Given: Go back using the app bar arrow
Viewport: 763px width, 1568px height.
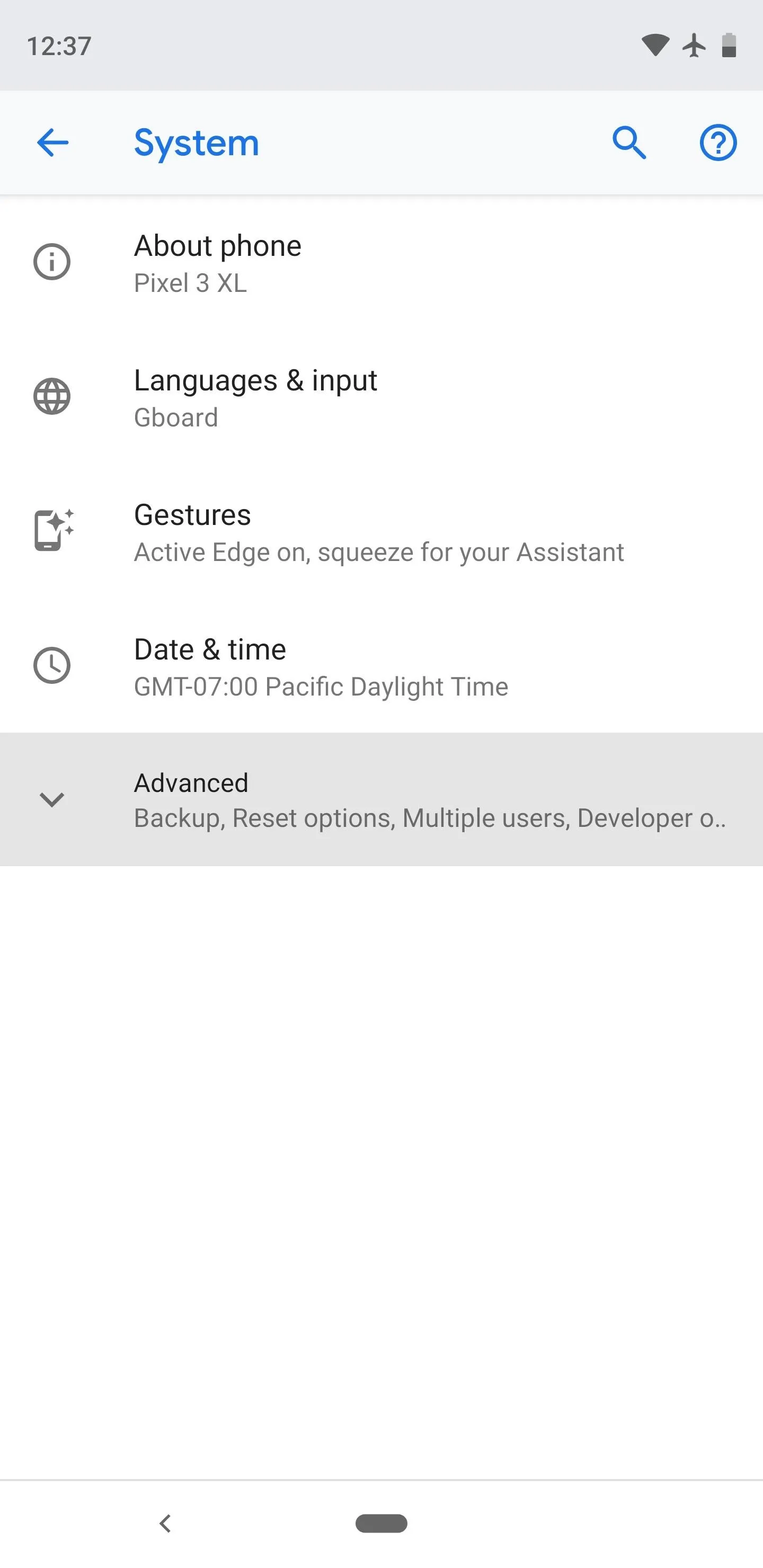Looking at the screenshot, I should pyautogui.click(x=52, y=143).
